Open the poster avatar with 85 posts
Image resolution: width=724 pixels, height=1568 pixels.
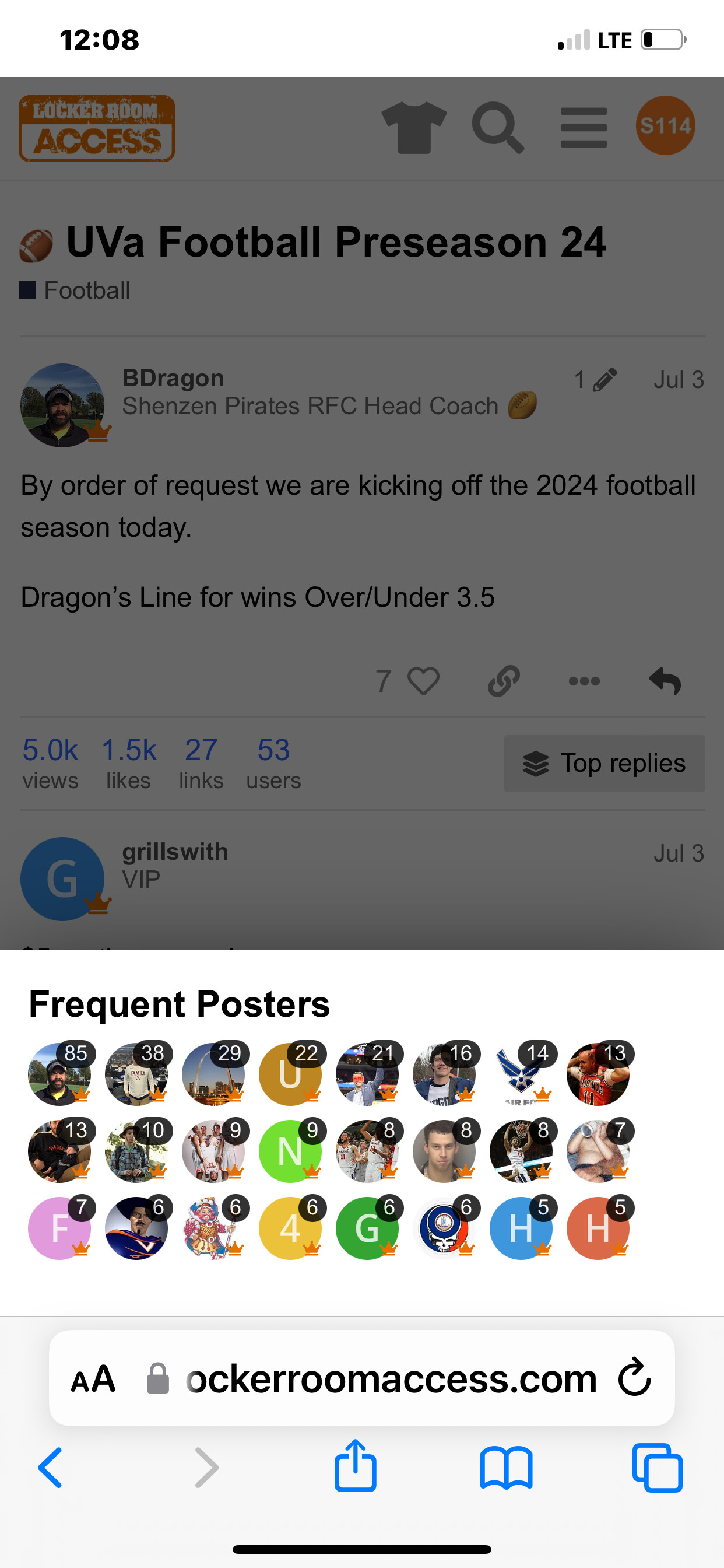pyautogui.click(x=59, y=1074)
